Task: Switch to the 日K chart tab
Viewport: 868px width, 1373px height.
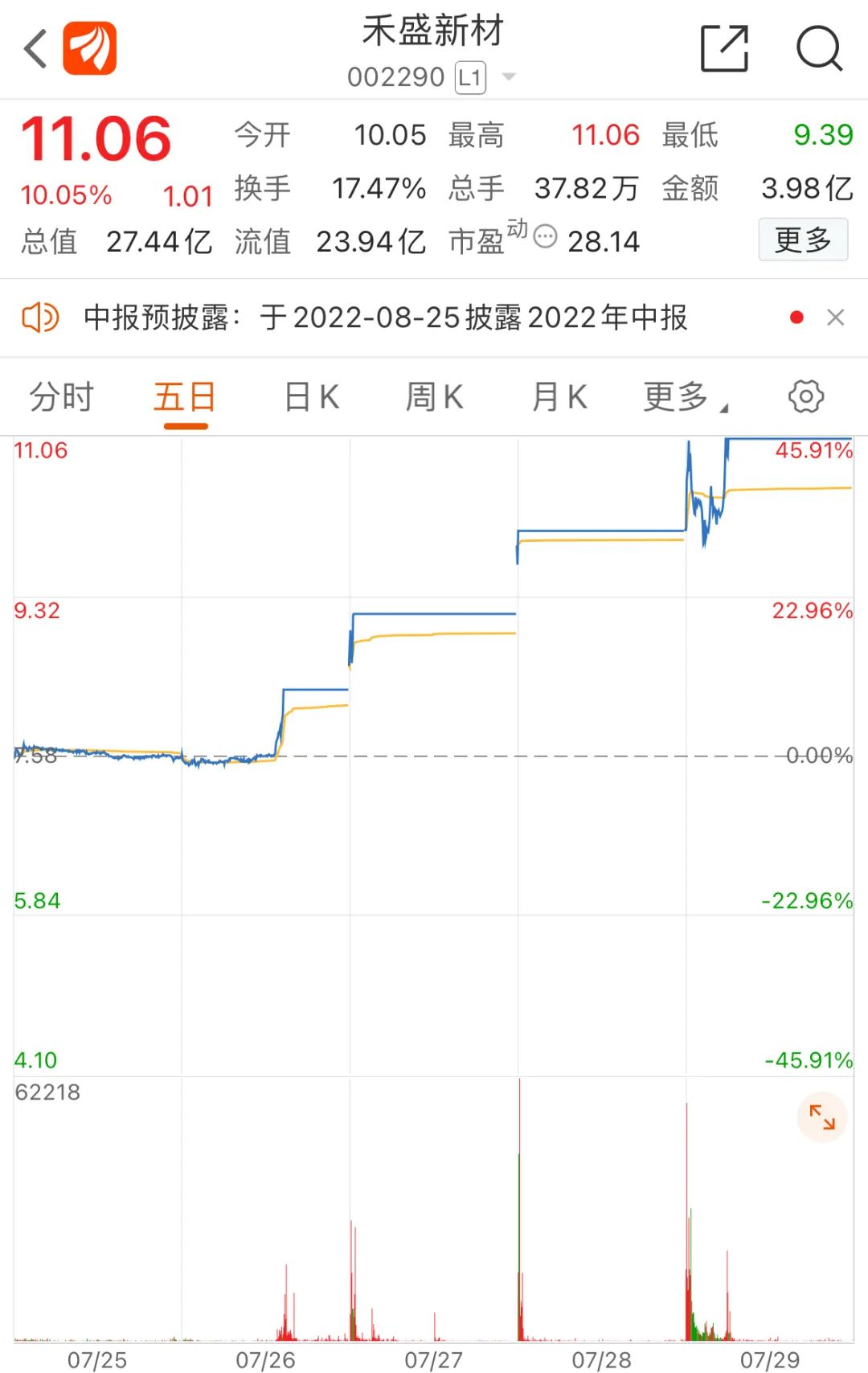Action: coord(312,397)
